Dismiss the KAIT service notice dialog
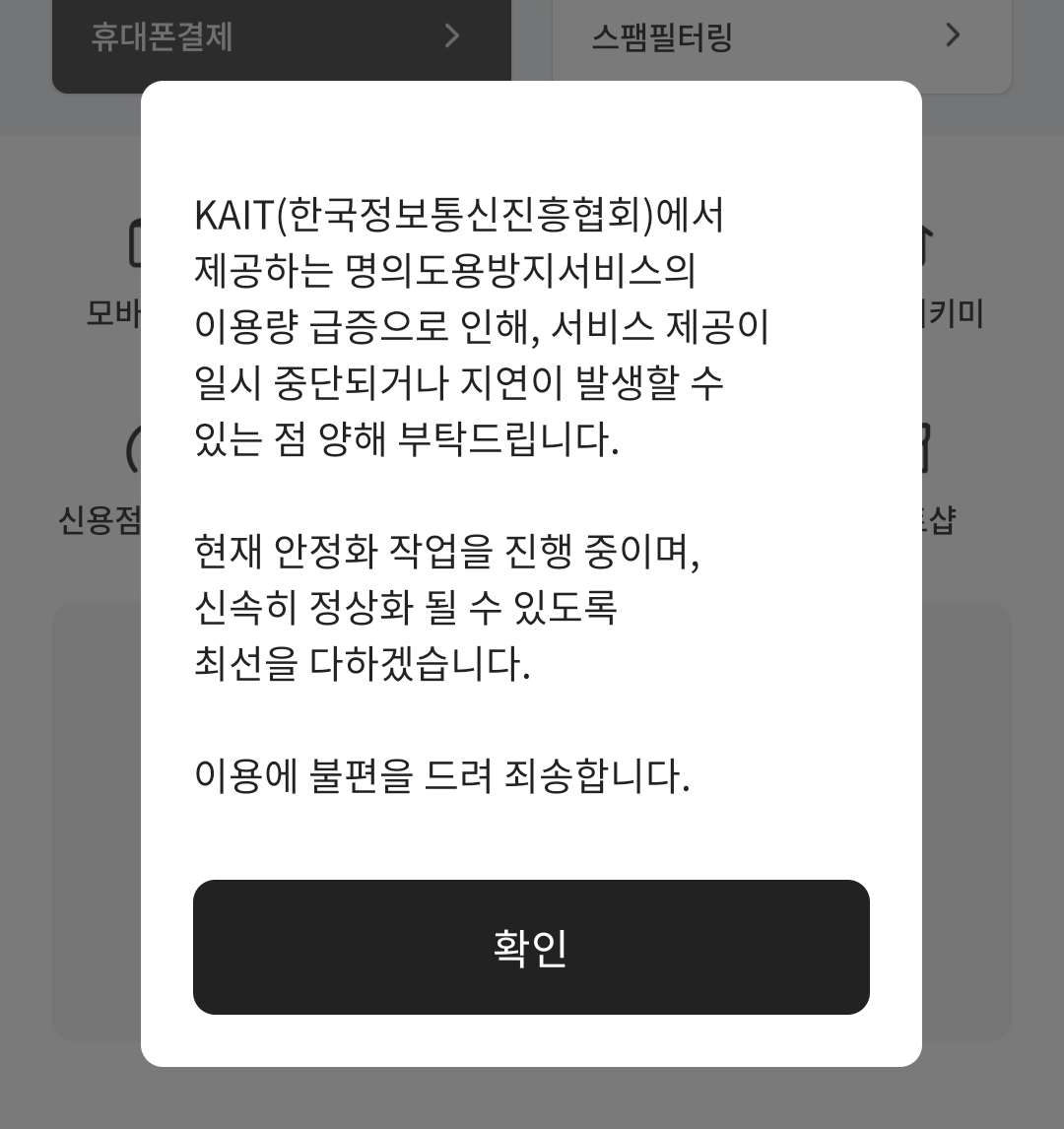Viewport: 1064px width, 1129px height. point(532,946)
